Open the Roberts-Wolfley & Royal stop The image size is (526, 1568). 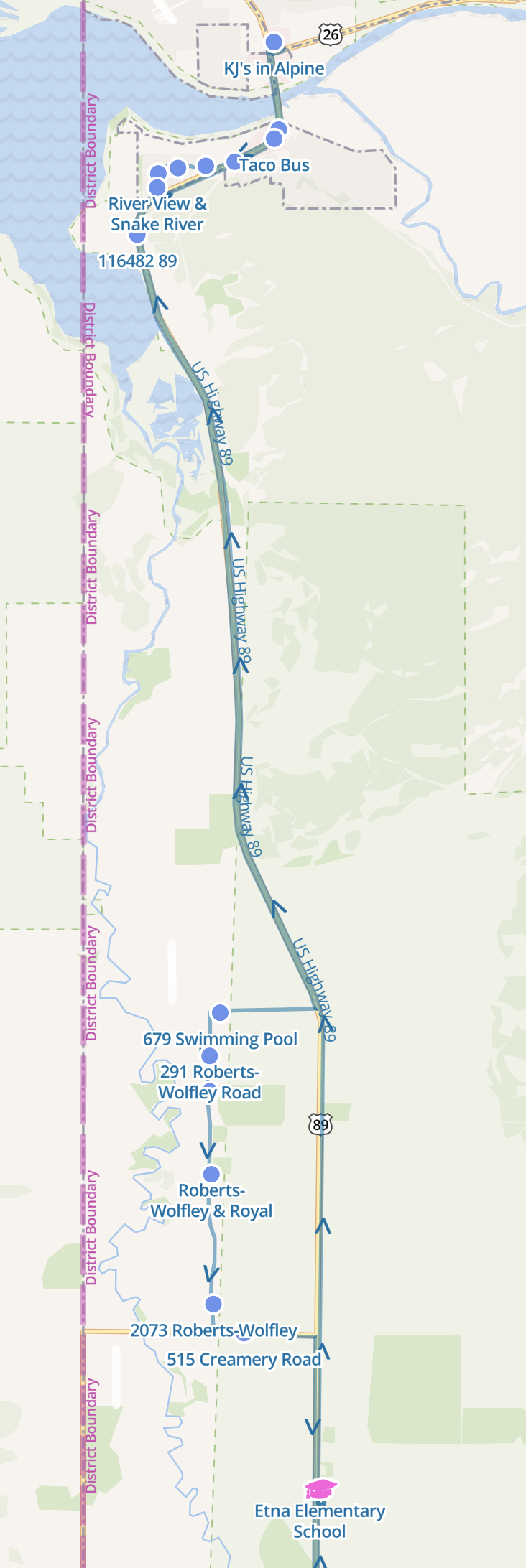211,1174
